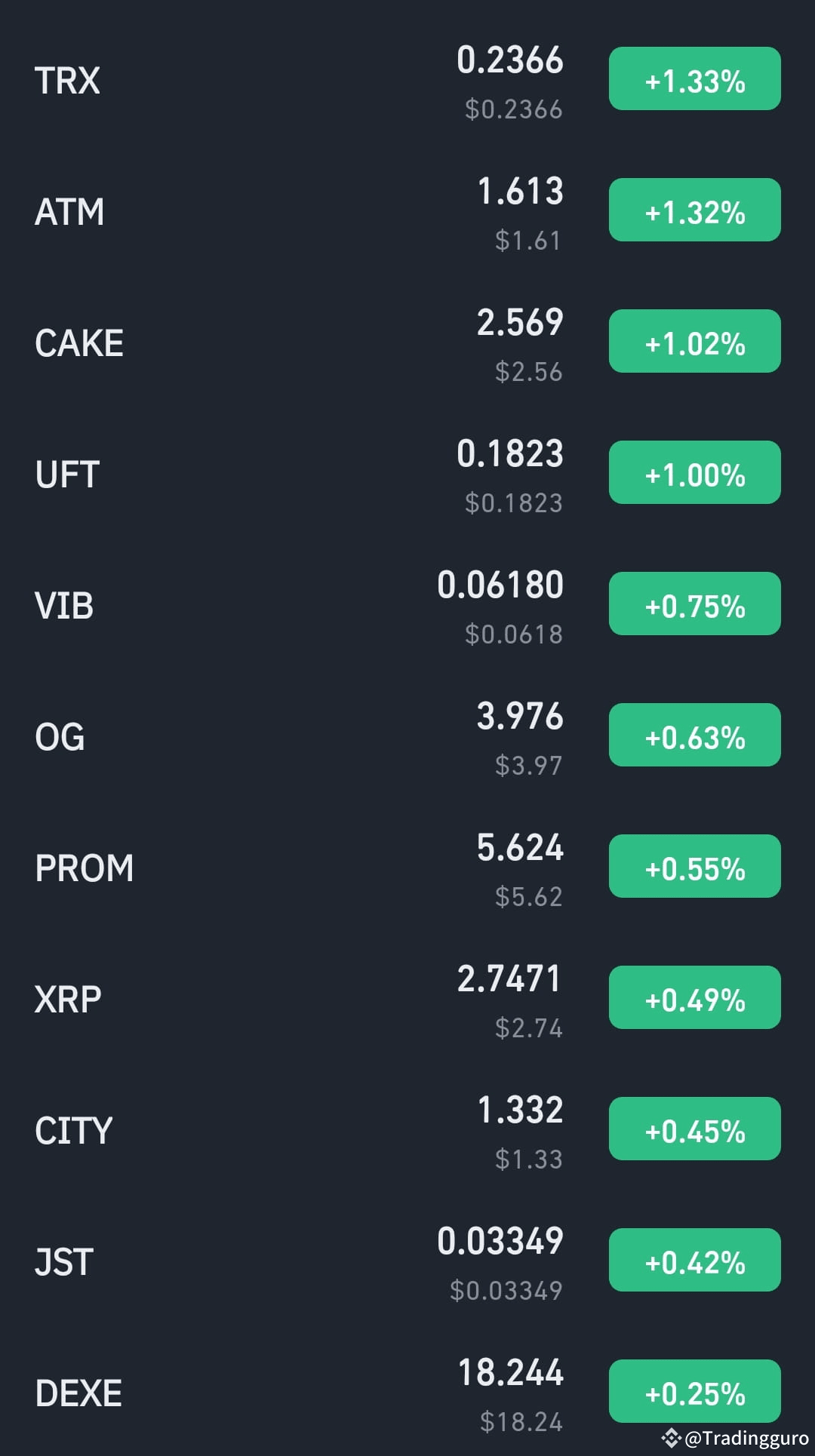Click the +0.49% badge beside XRP

point(694,998)
